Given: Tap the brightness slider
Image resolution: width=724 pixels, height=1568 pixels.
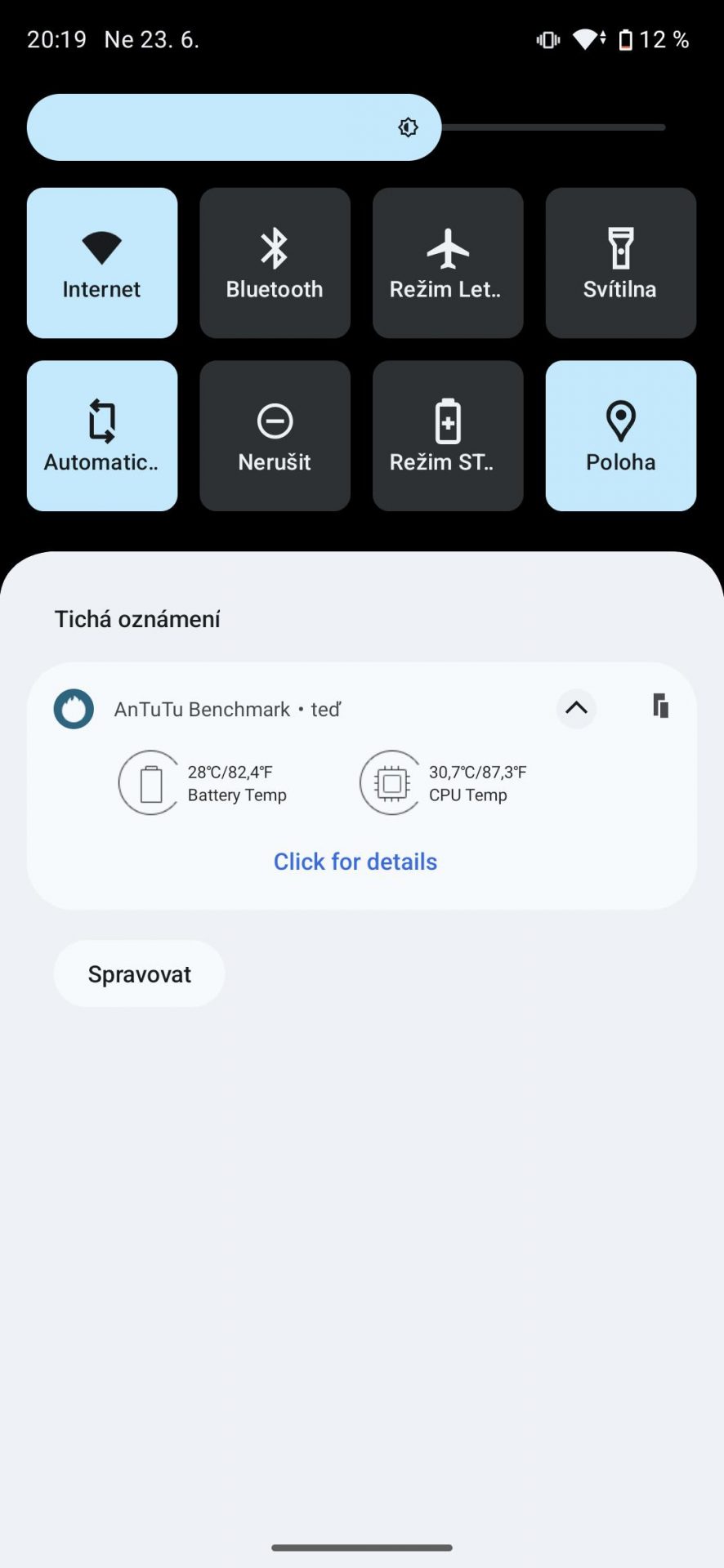Looking at the screenshot, I should coord(346,127).
